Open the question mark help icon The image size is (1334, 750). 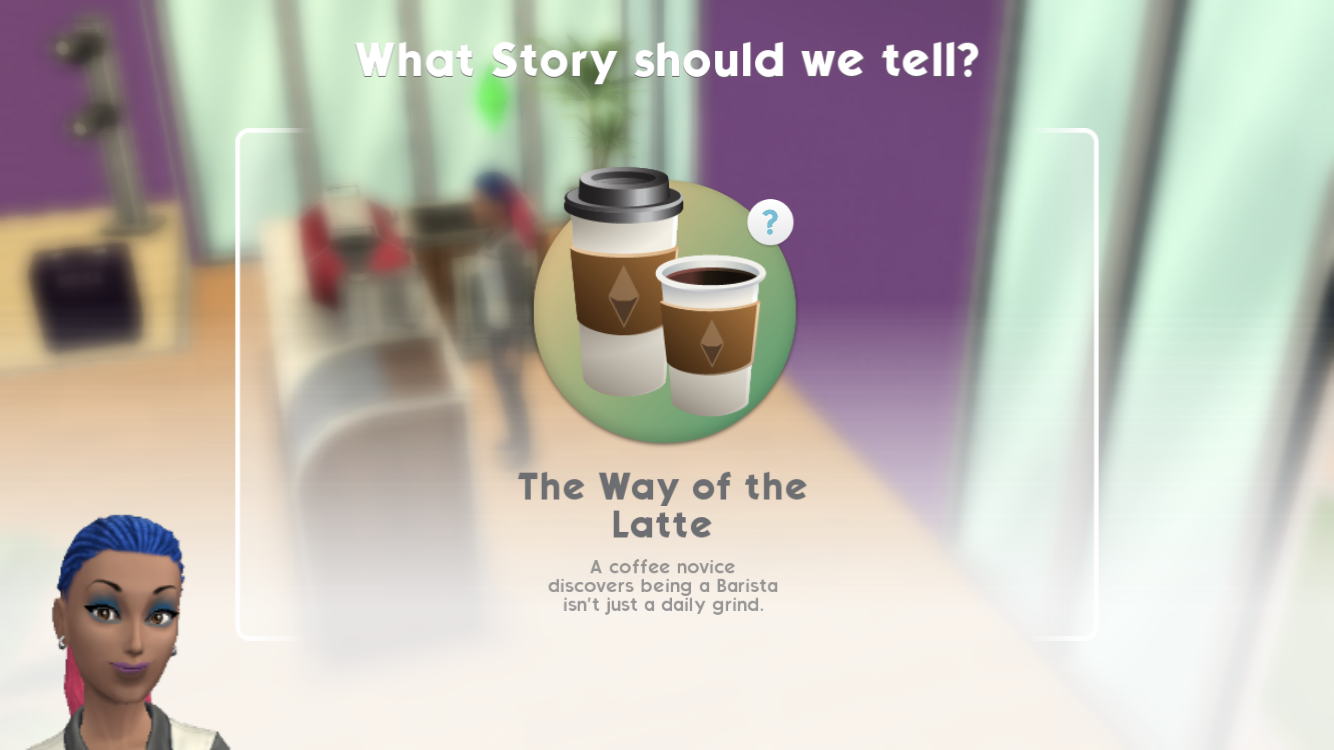[x=770, y=223]
